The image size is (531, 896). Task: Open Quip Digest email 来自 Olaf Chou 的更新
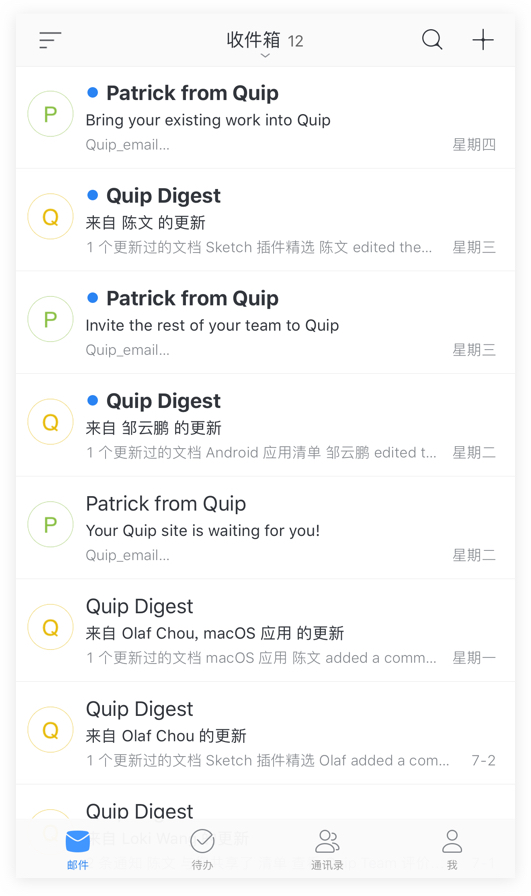coord(265,733)
